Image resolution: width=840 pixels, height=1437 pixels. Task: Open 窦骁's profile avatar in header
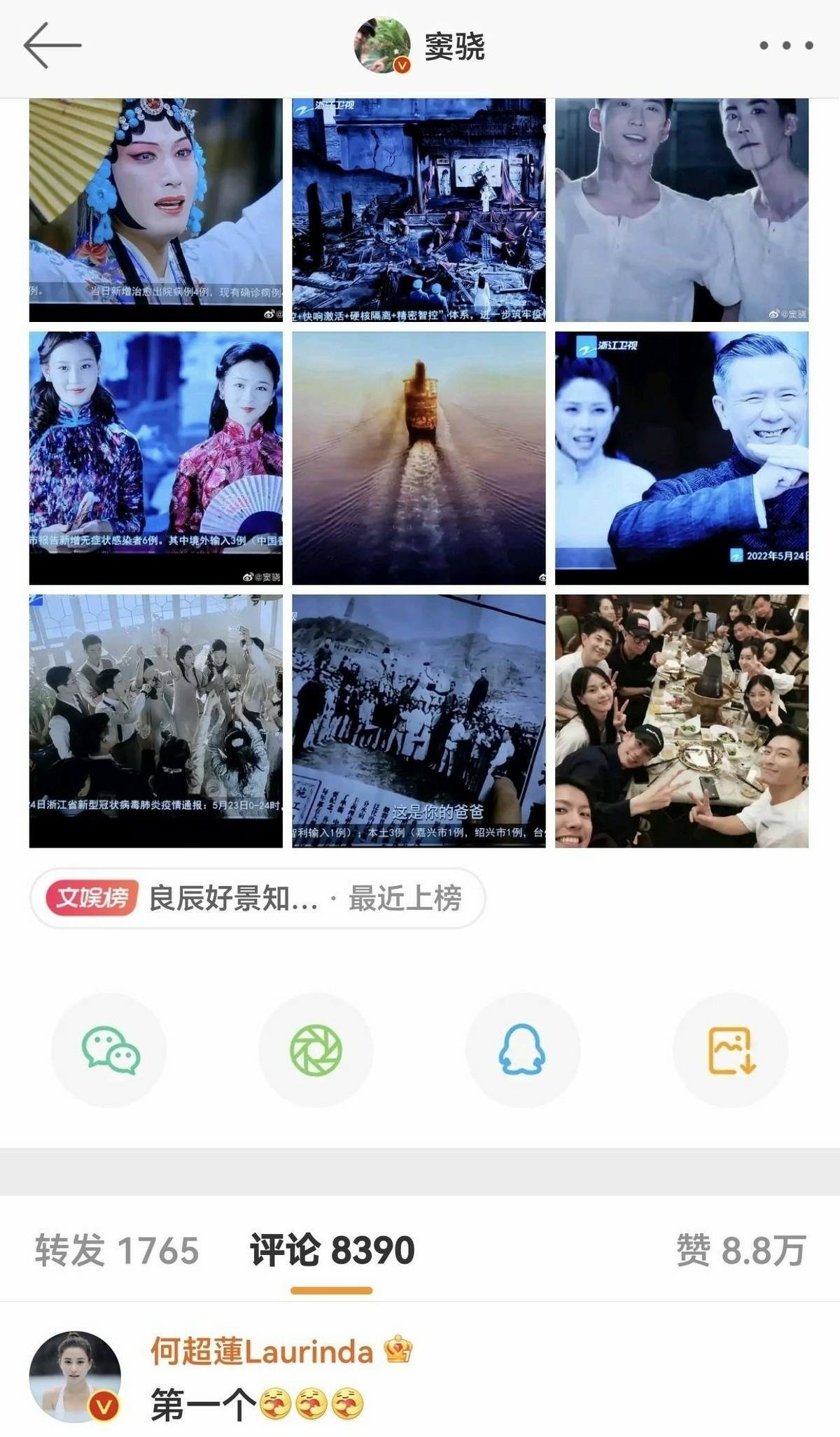[x=382, y=46]
